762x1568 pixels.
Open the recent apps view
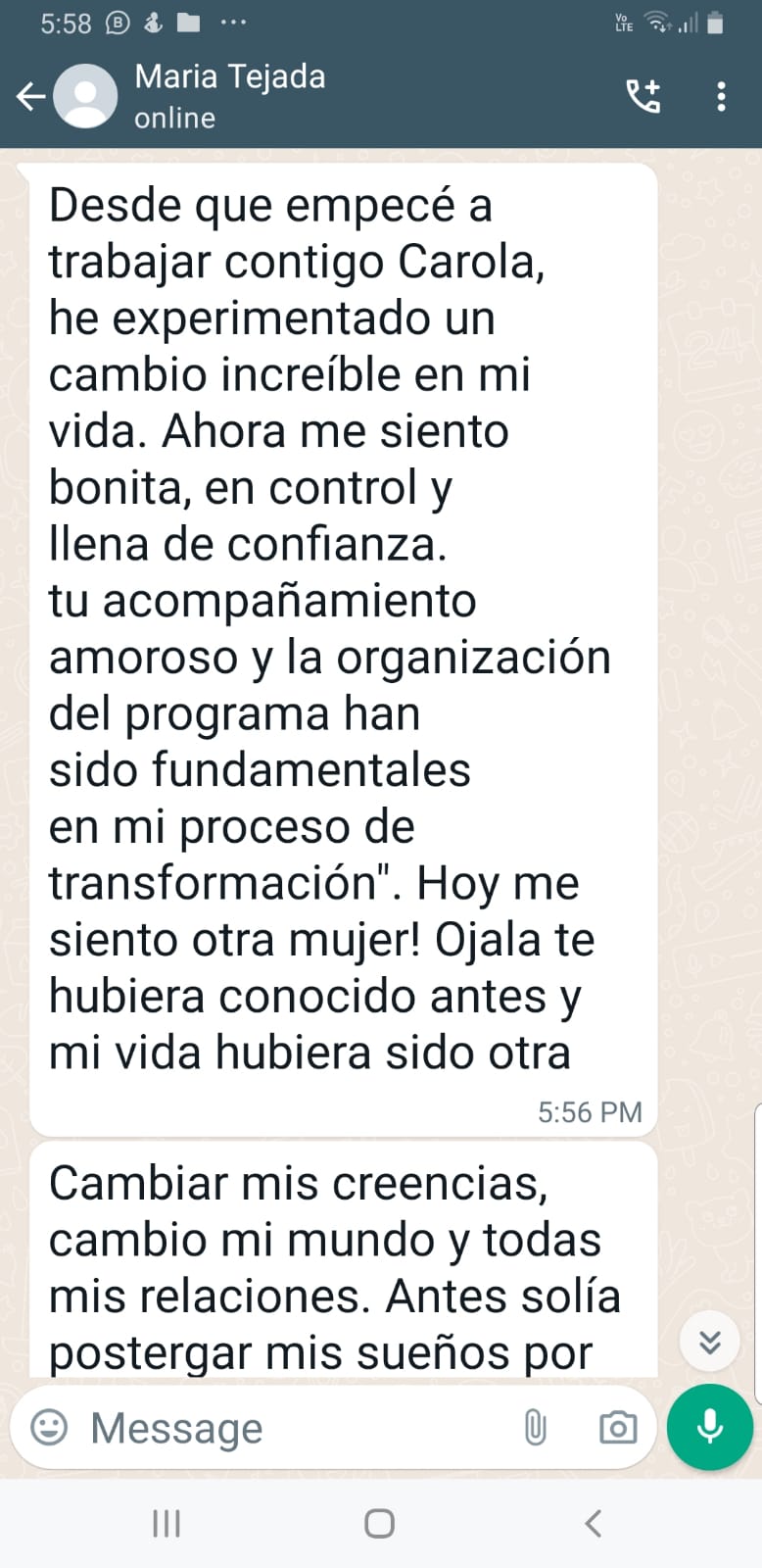pyautogui.click(x=167, y=1523)
